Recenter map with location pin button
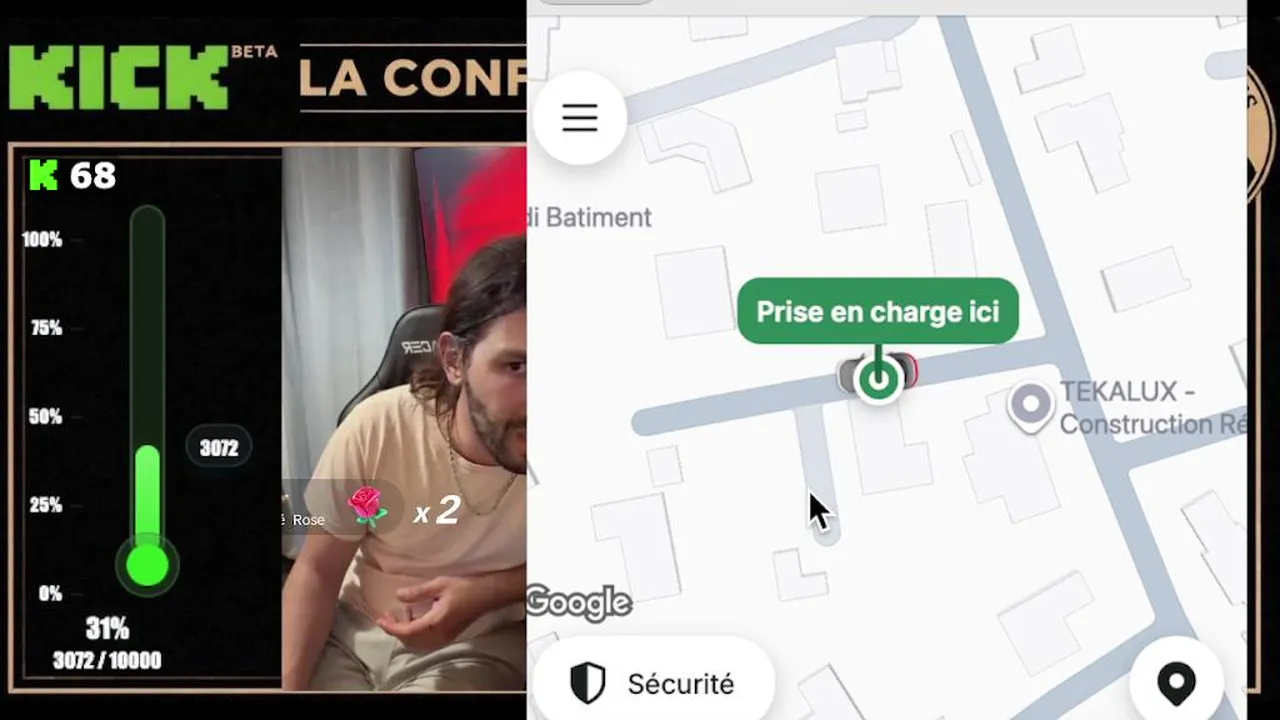The image size is (1280, 720). [1176, 683]
